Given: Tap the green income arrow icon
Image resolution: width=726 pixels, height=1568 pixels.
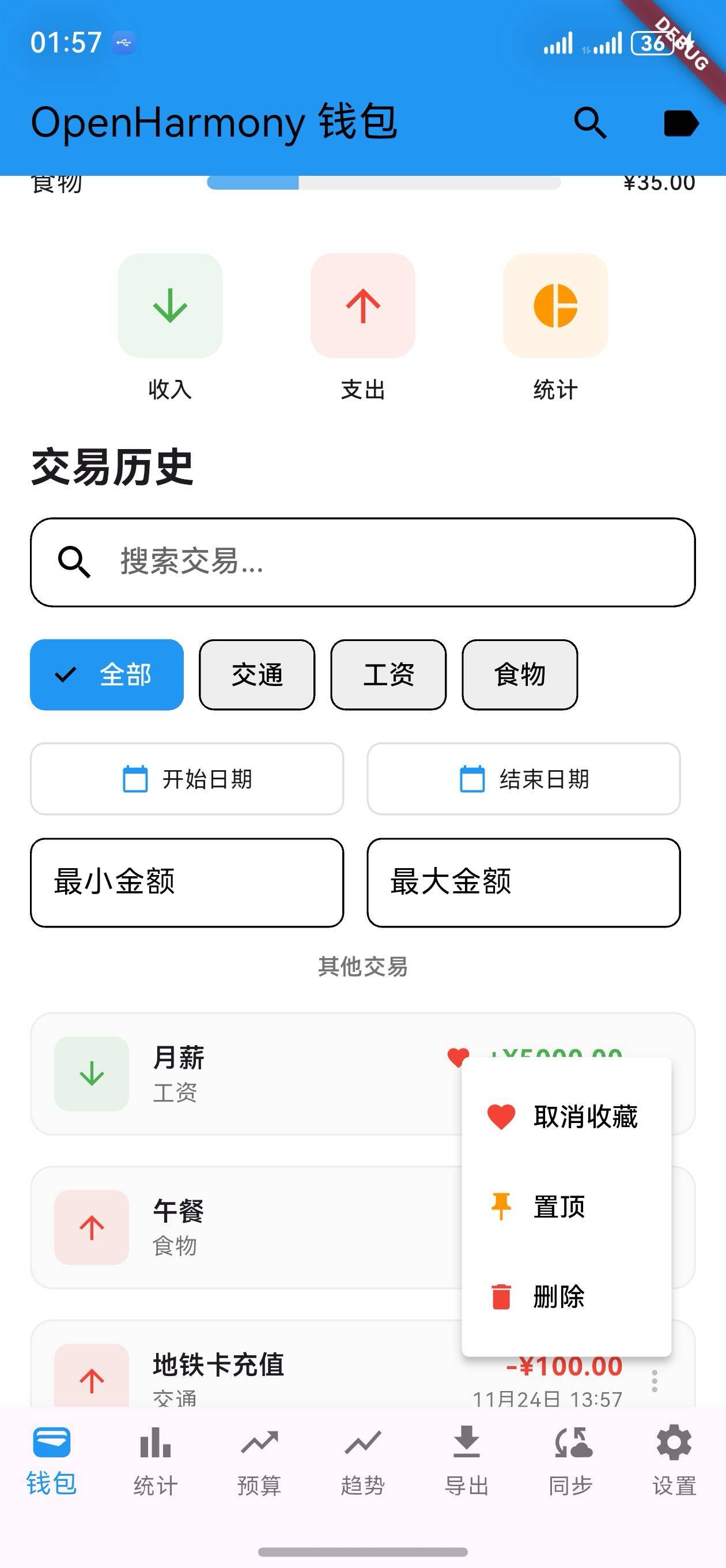Looking at the screenshot, I should [x=171, y=306].
